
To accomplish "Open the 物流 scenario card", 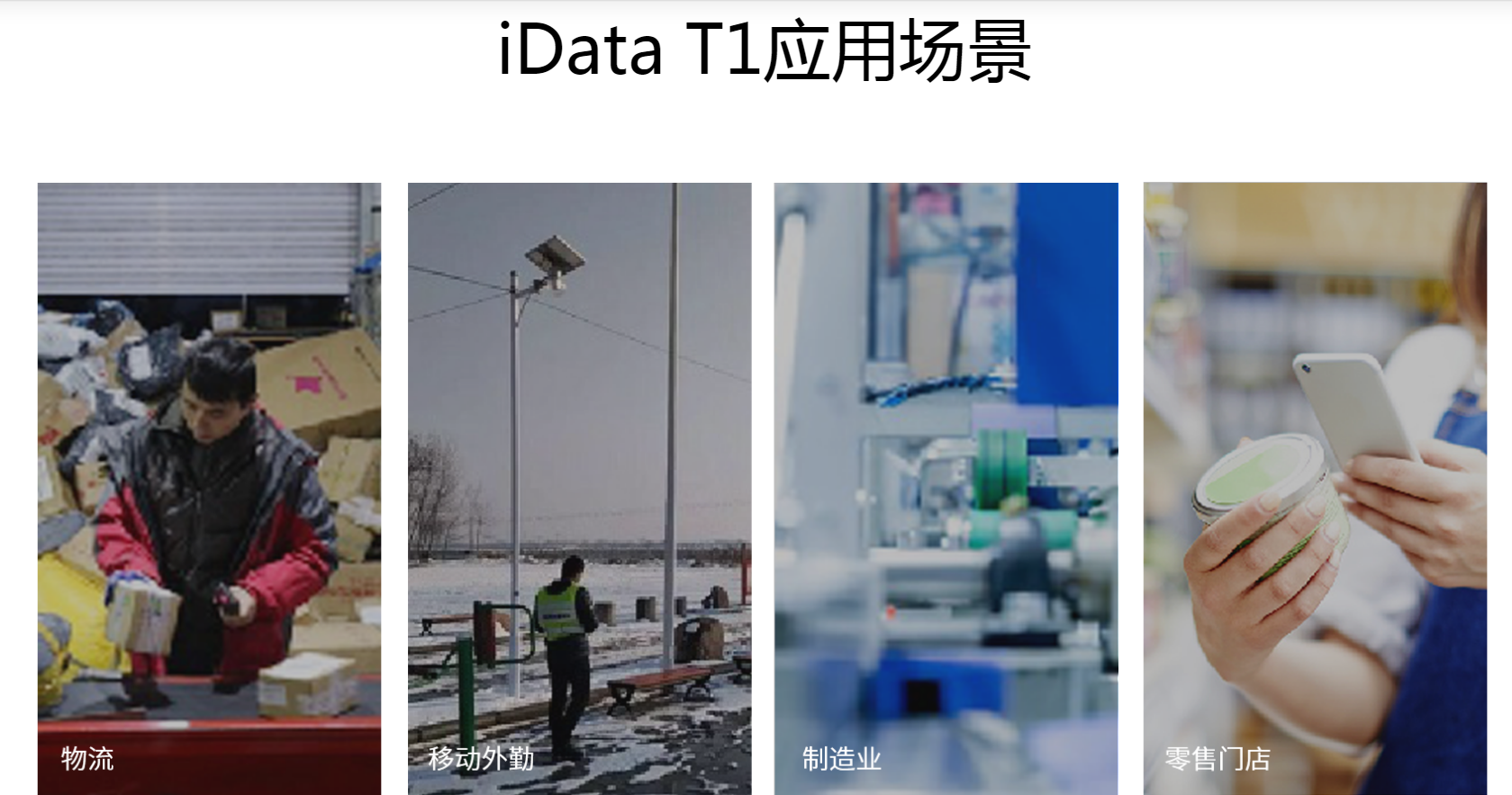I will pyautogui.click(x=209, y=488).
